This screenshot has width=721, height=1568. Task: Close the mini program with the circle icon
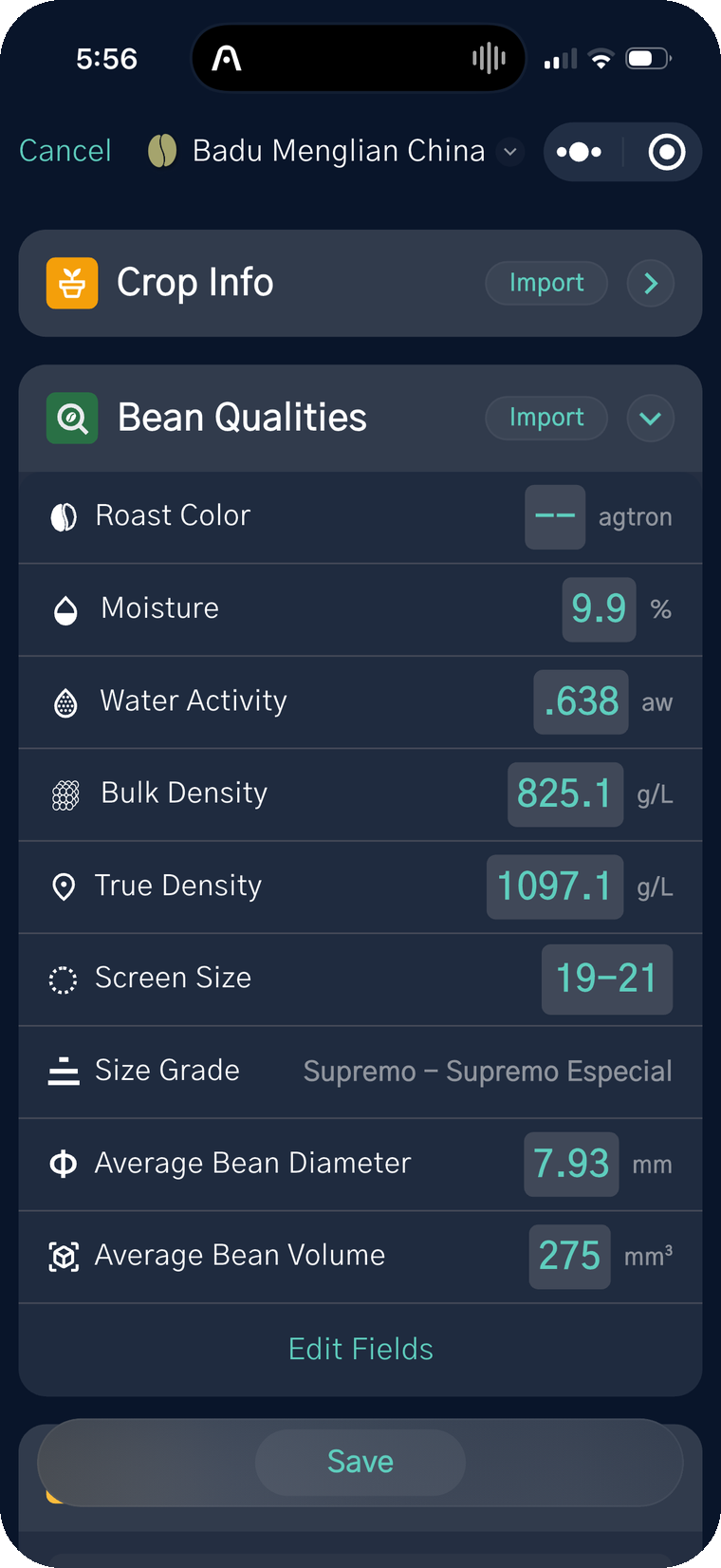667,152
